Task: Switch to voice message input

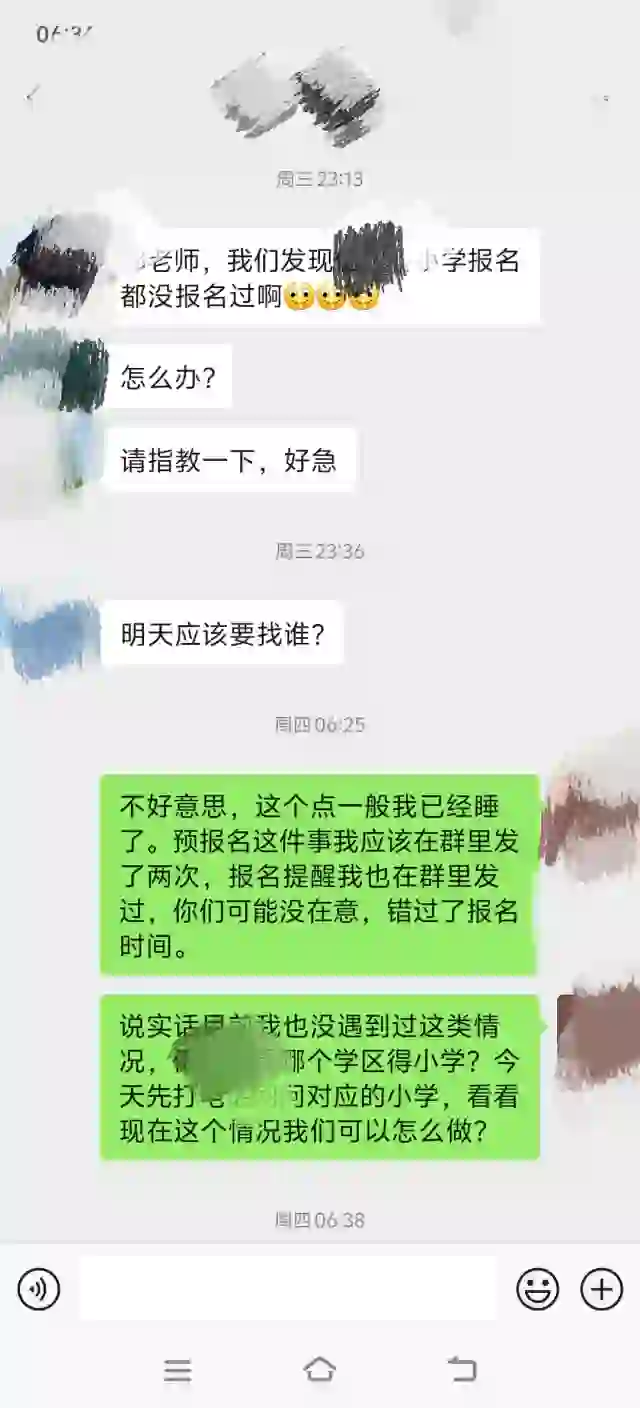Action: pos(39,1290)
